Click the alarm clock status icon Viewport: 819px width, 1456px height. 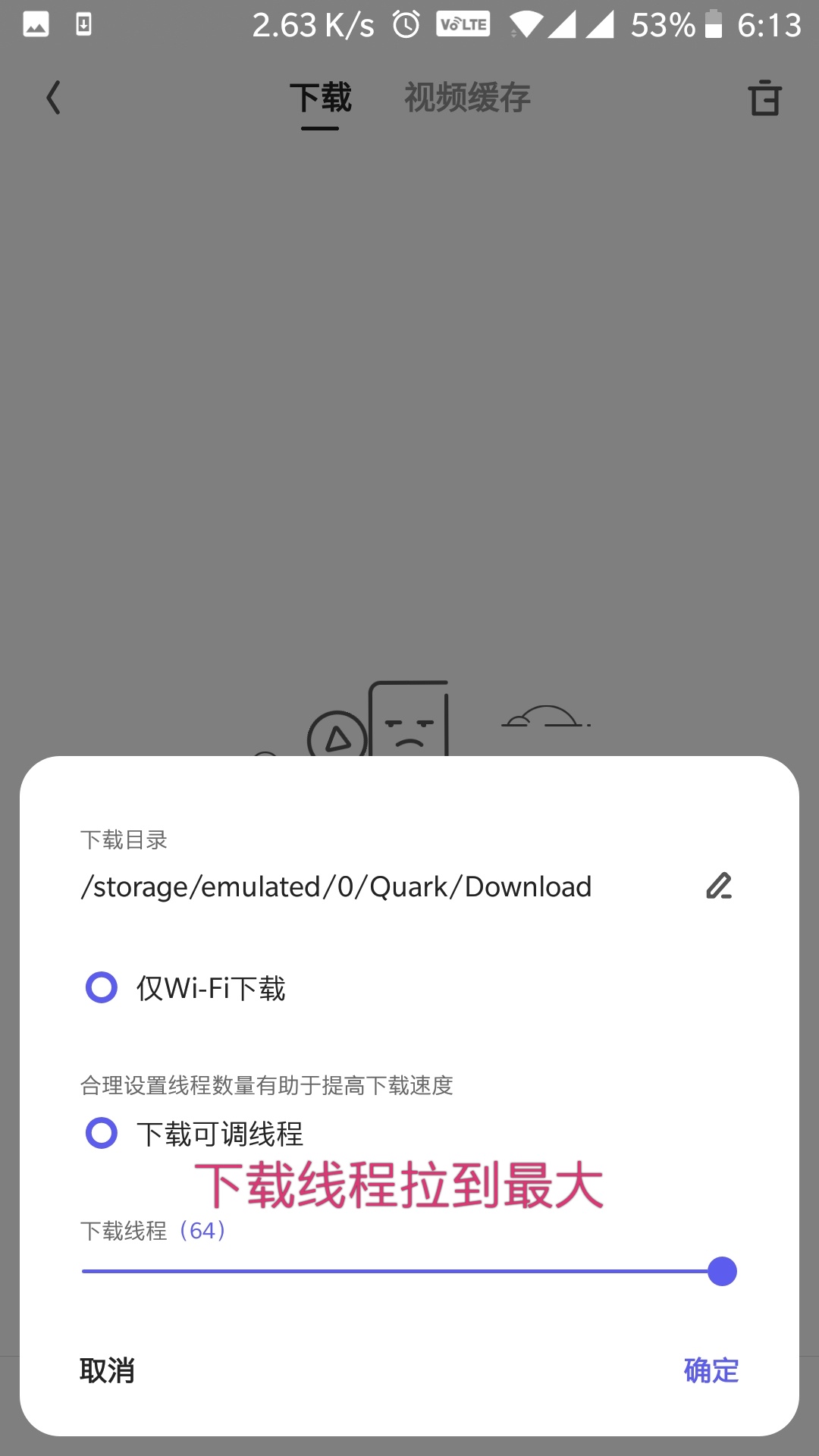click(404, 25)
